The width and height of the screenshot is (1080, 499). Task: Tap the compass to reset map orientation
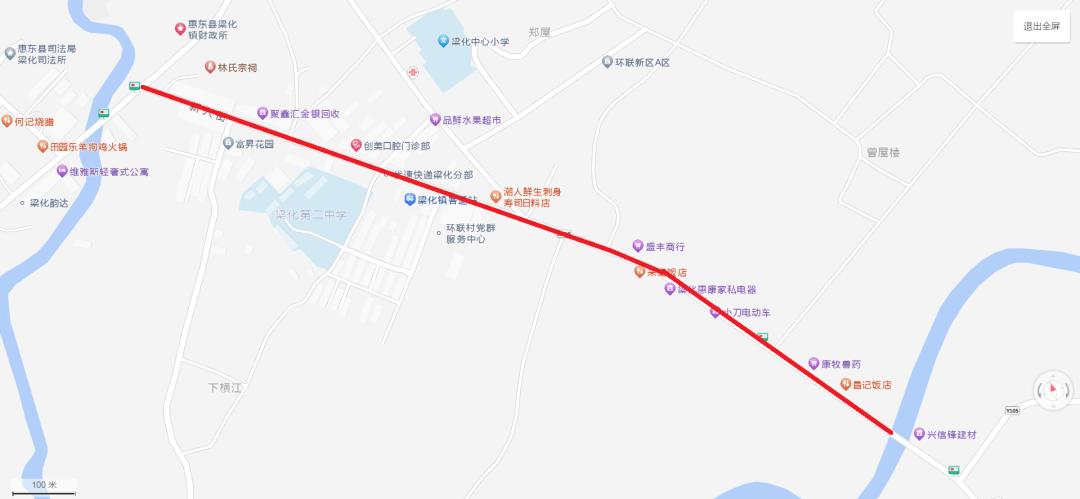click(x=1050, y=391)
